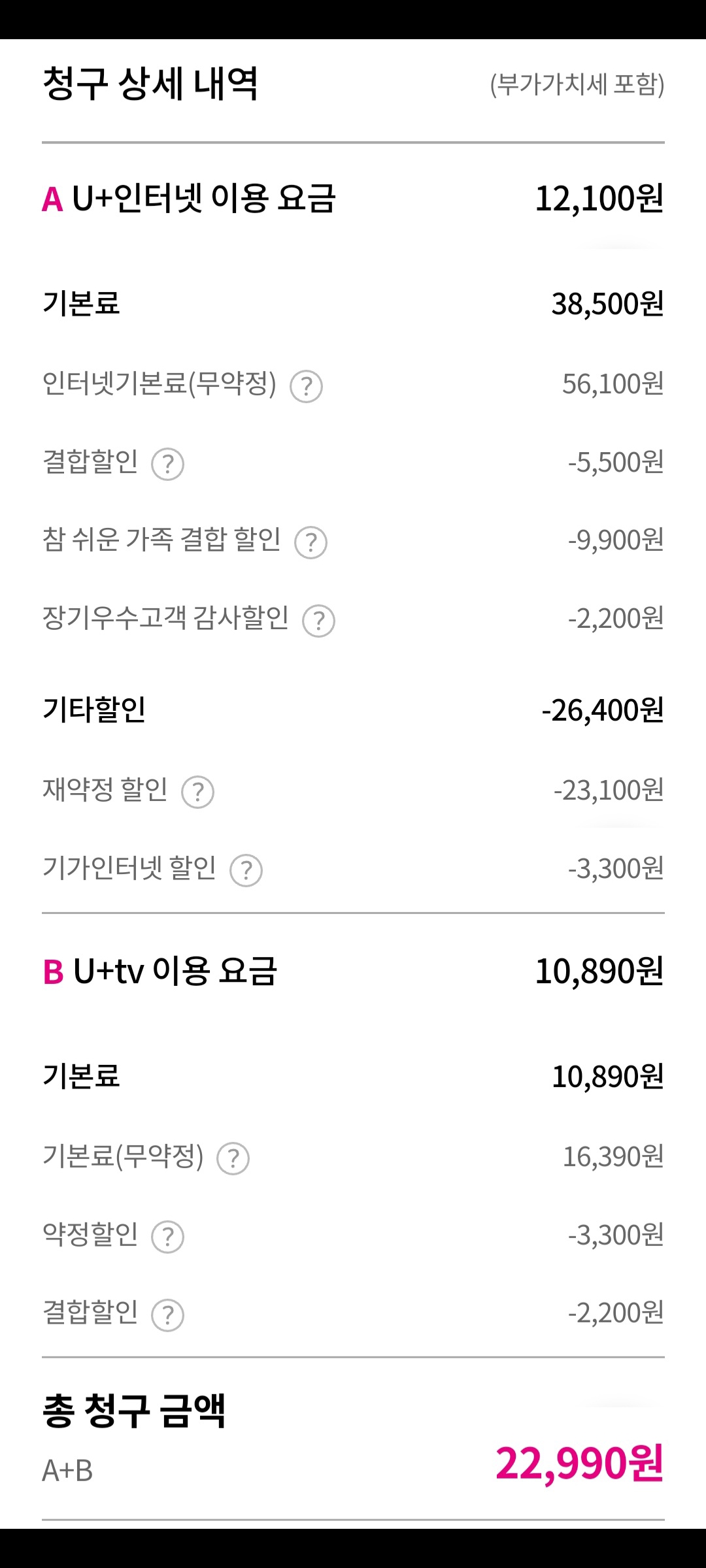Tap the question mark beside 약정할인
The height and width of the screenshot is (1568, 706).
tap(167, 1237)
